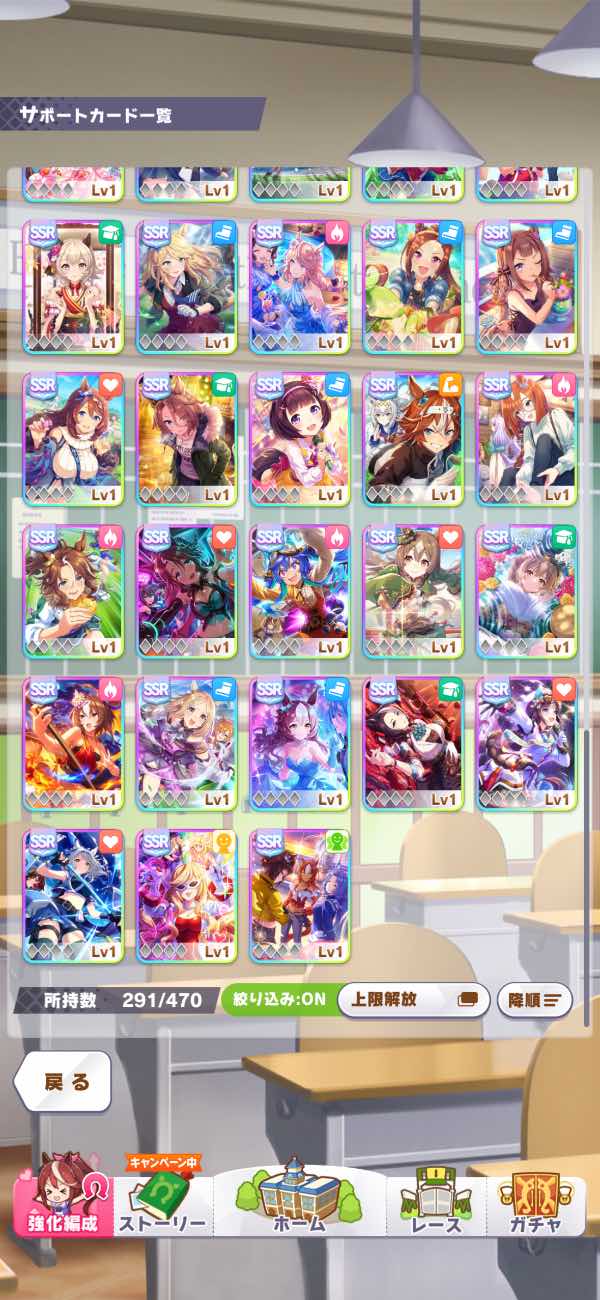Viewport: 600px width, 1300px height.
Task: Open the SSR card with yellow trophy icon
Action: [186, 894]
